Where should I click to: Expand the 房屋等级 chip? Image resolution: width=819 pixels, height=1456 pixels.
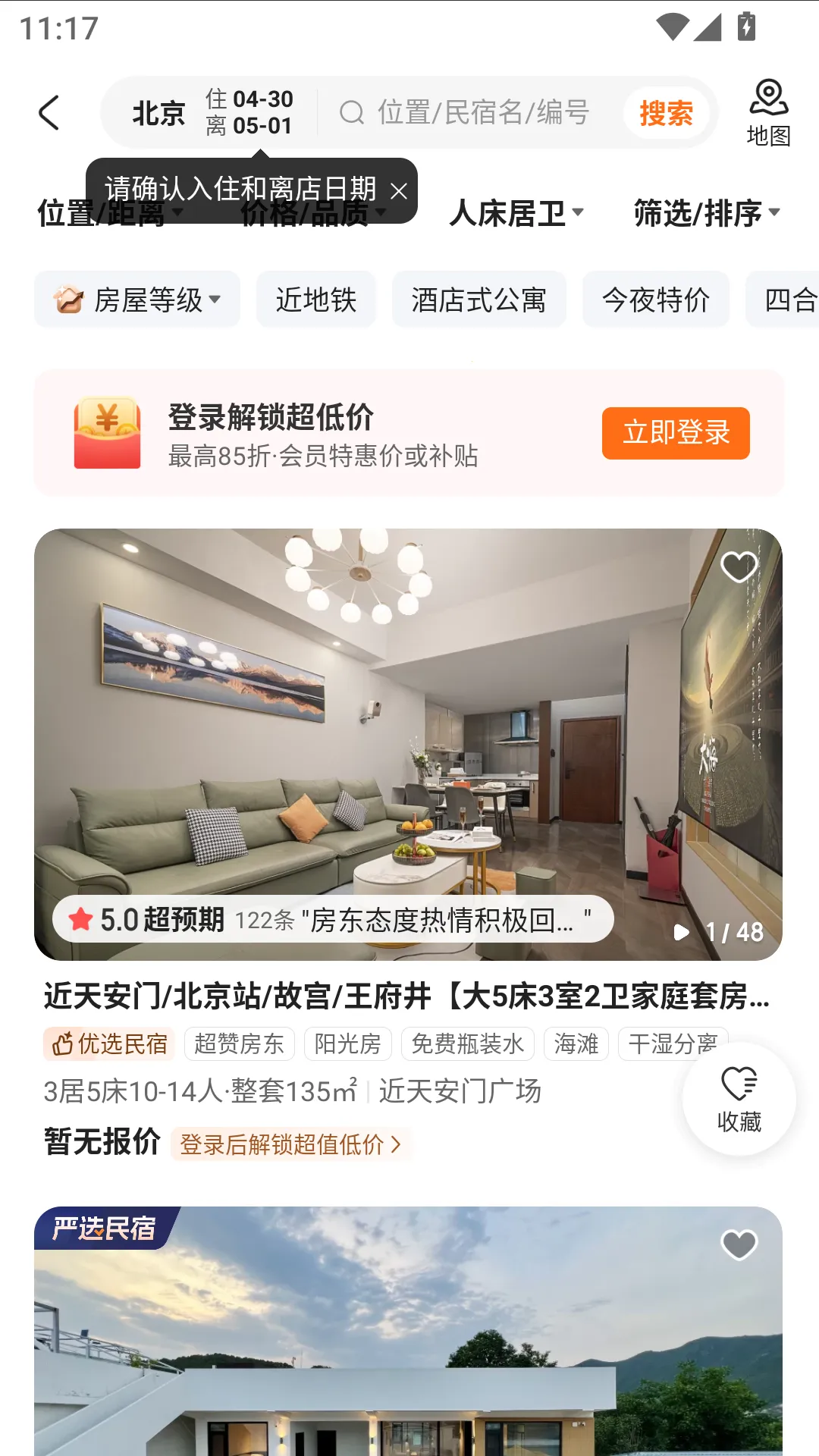point(137,300)
